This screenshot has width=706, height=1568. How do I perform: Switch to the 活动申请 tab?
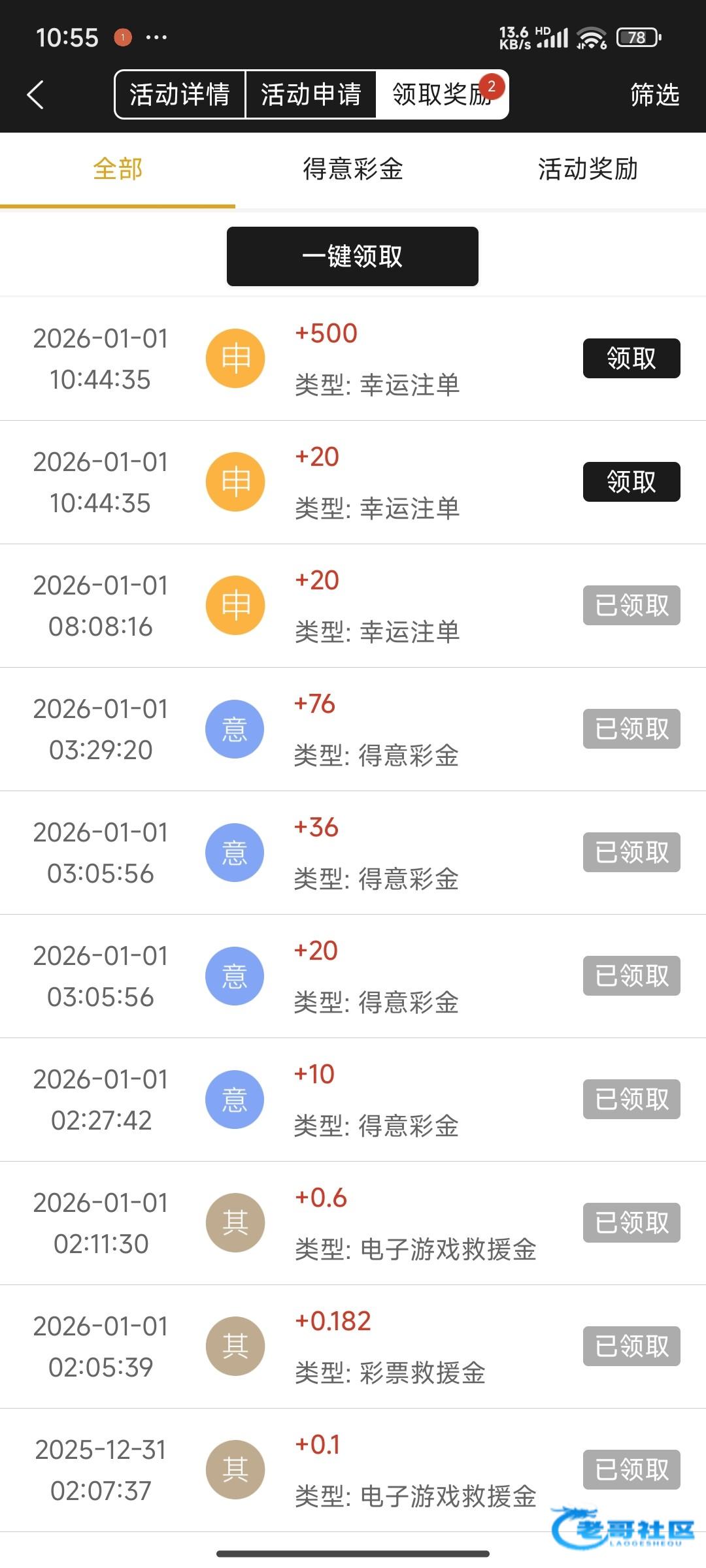coord(311,95)
